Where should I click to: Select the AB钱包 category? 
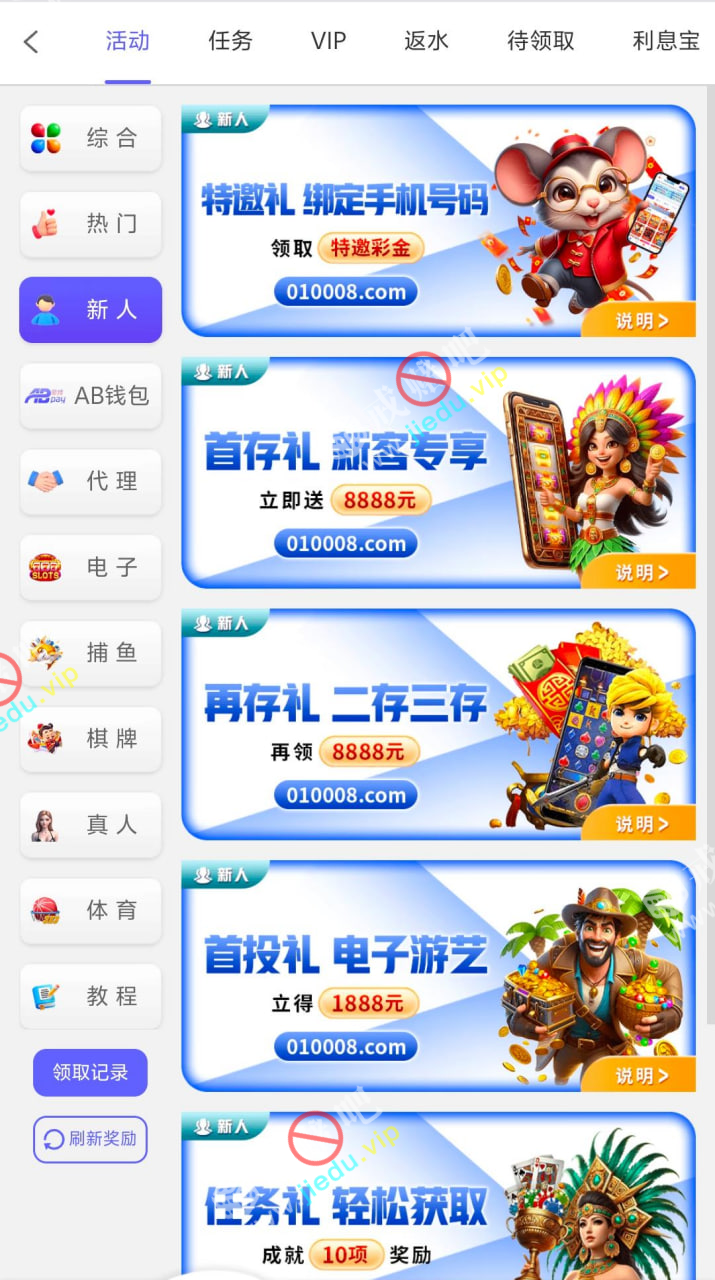(90, 396)
